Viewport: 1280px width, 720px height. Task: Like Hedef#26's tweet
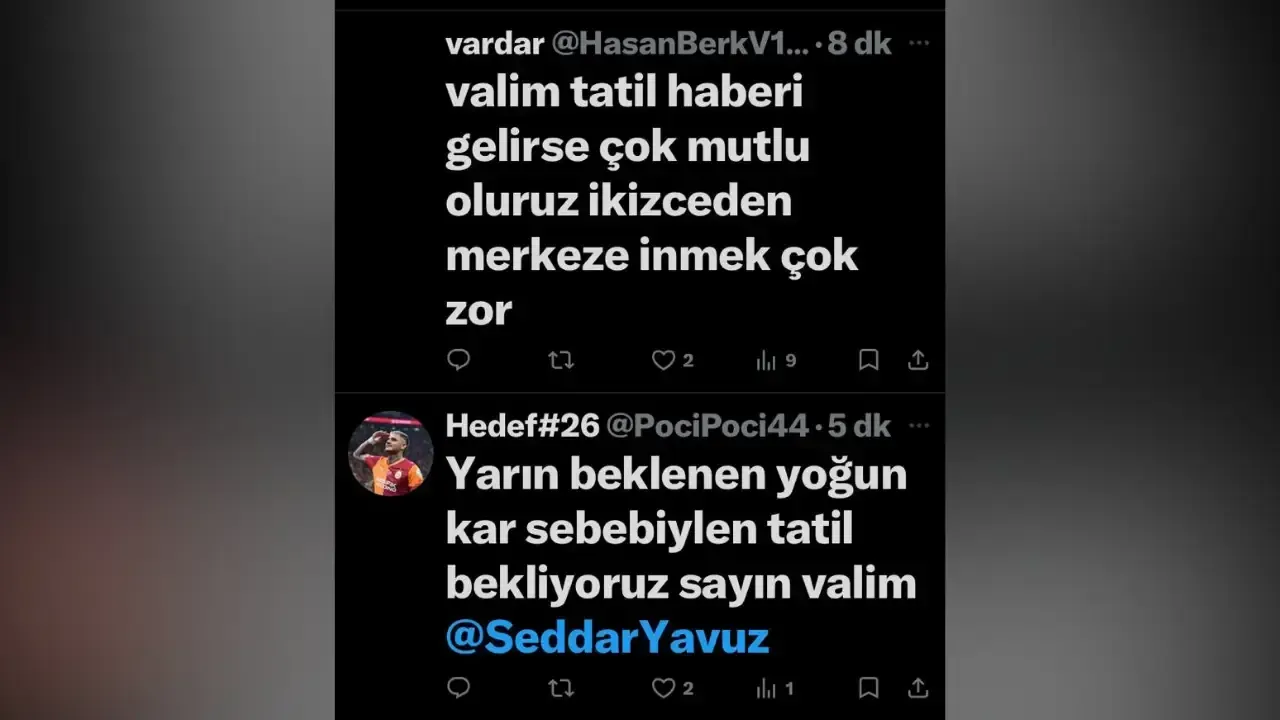(664, 688)
